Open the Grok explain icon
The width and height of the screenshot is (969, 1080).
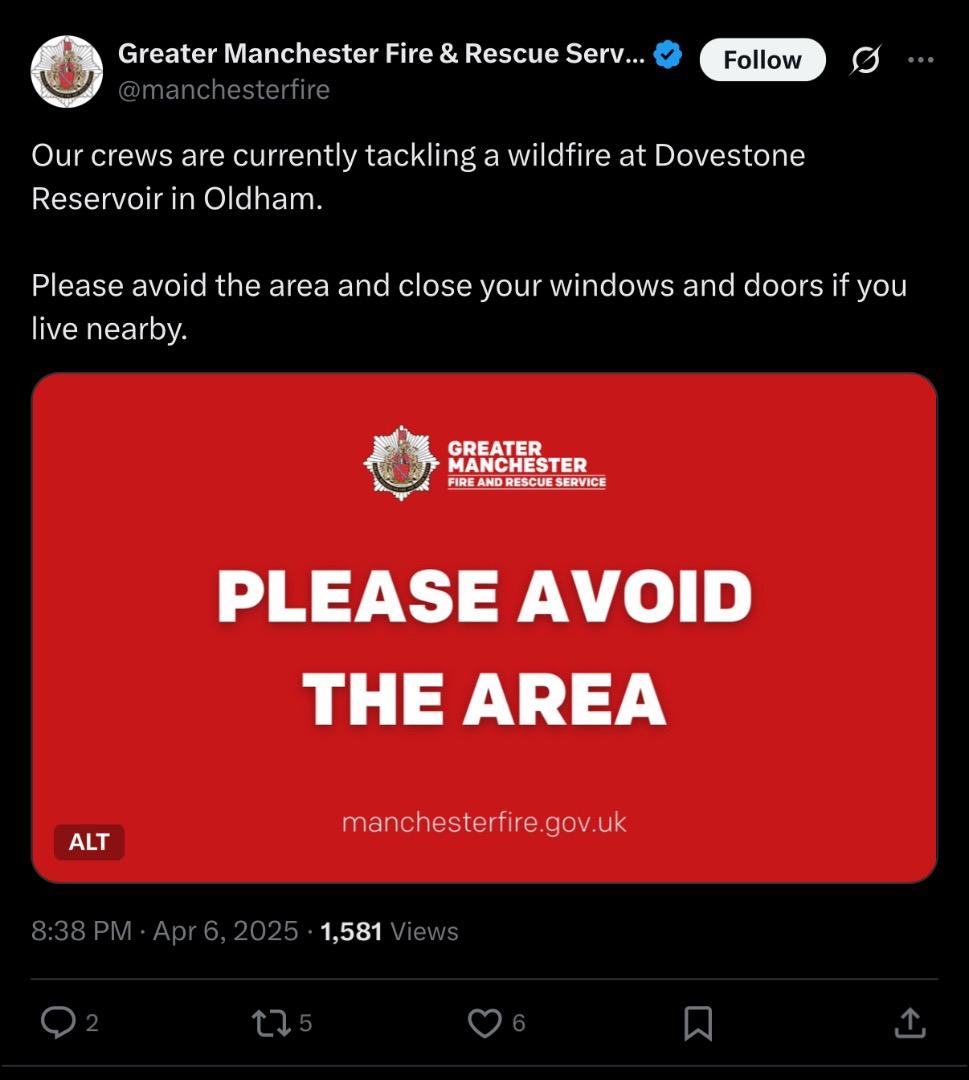(x=865, y=61)
